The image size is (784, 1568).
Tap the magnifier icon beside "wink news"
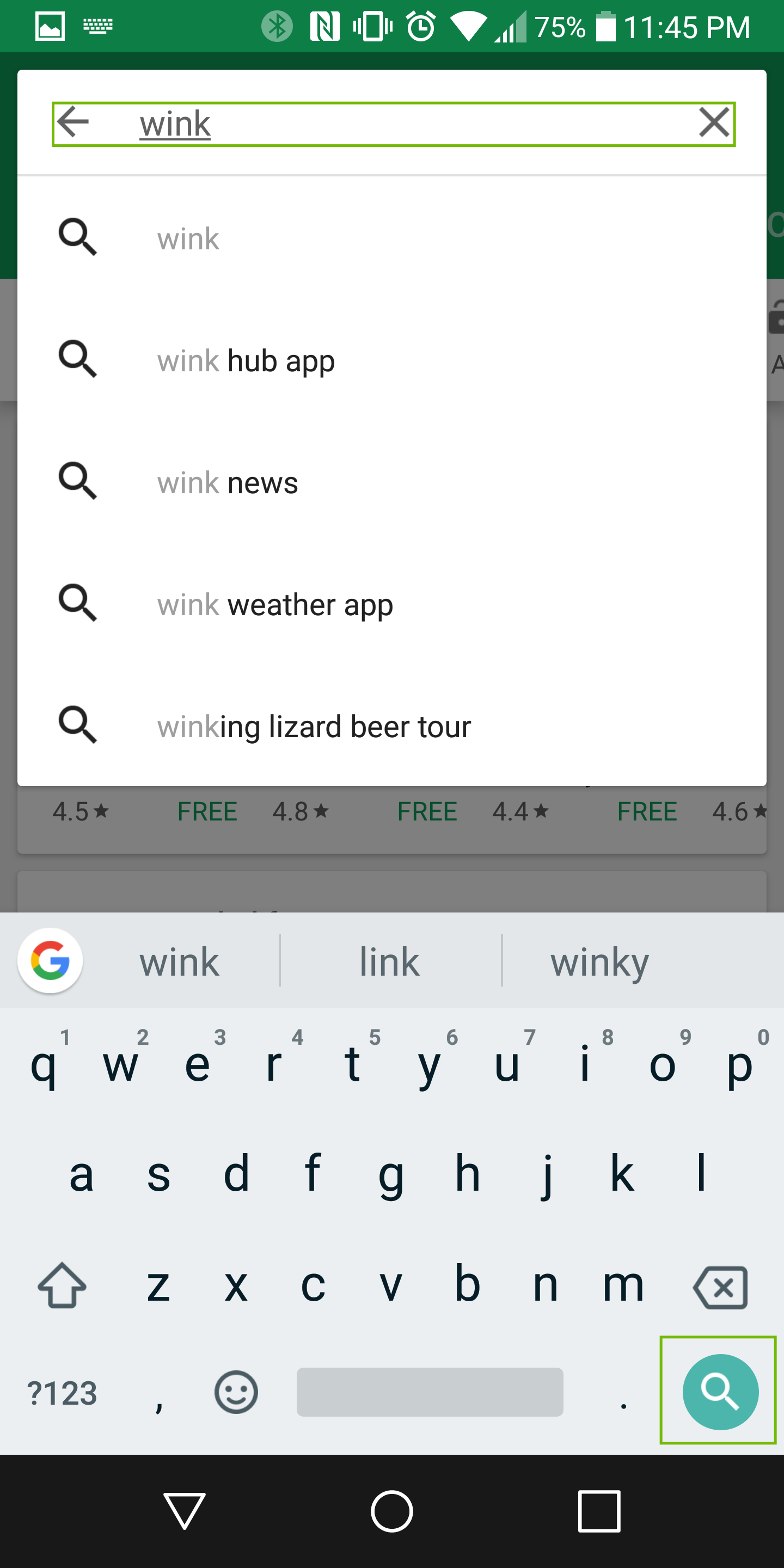coord(78,481)
